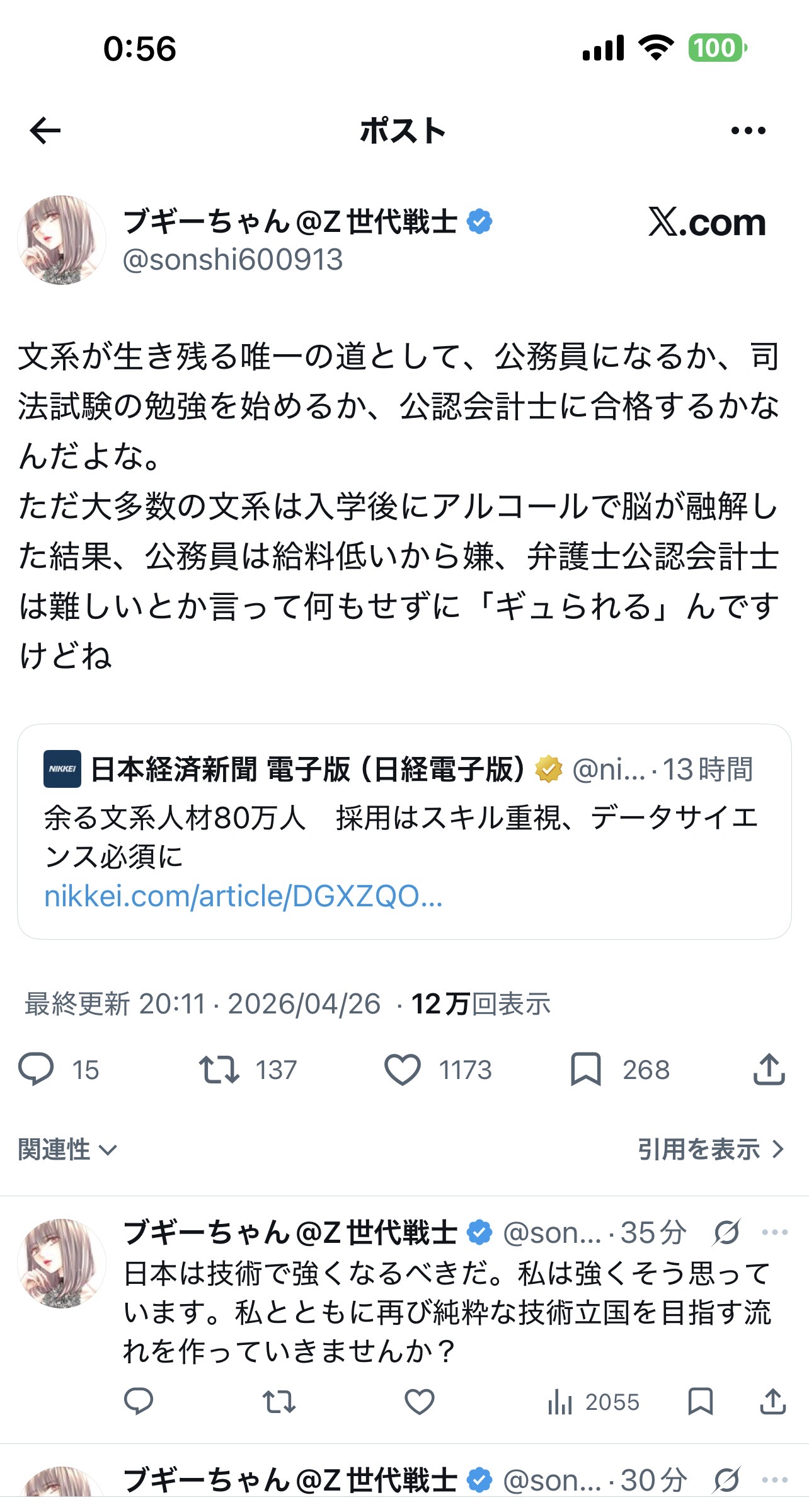Share the 35分 reply
Image resolution: width=809 pixels, height=1512 pixels.
pyautogui.click(x=772, y=1402)
